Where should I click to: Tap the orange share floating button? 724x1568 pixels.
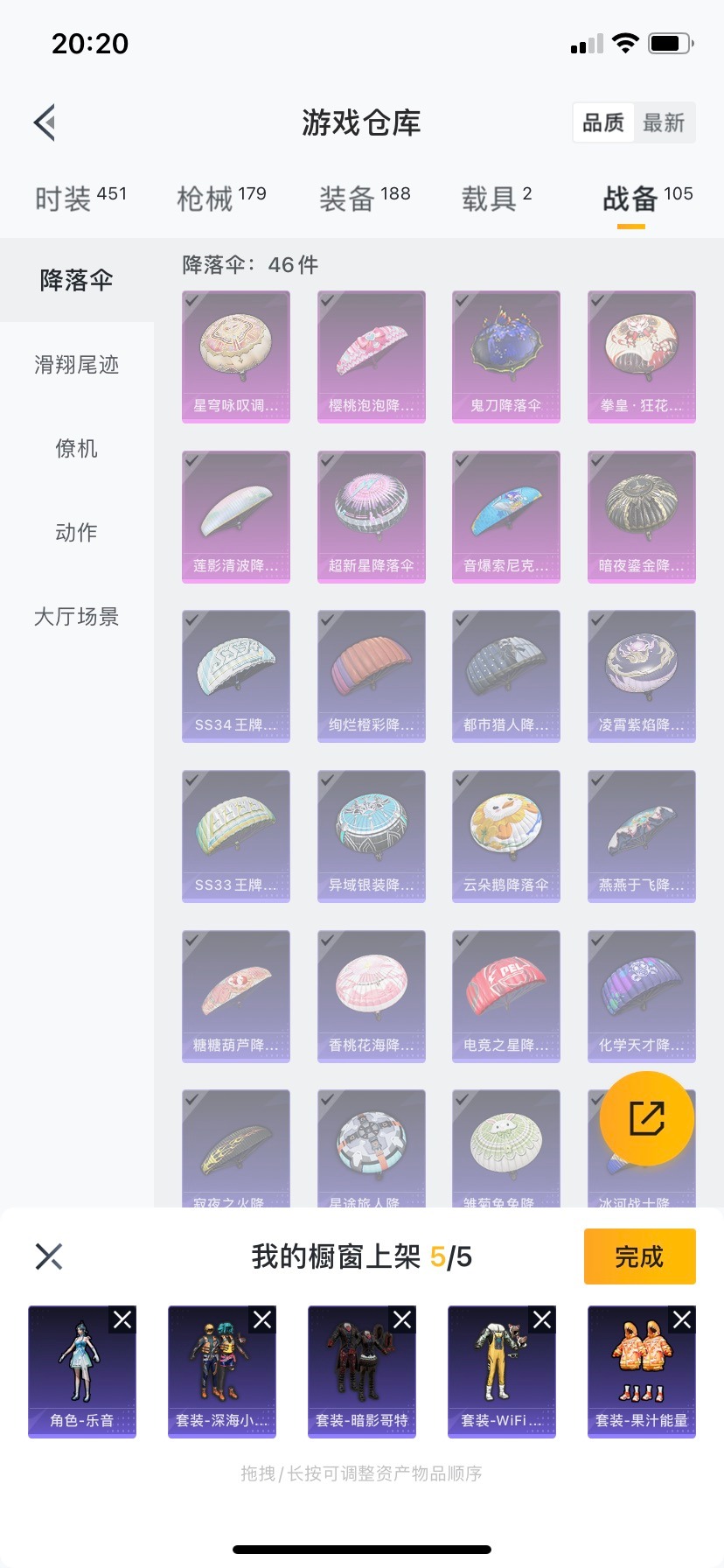coord(647,1117)
